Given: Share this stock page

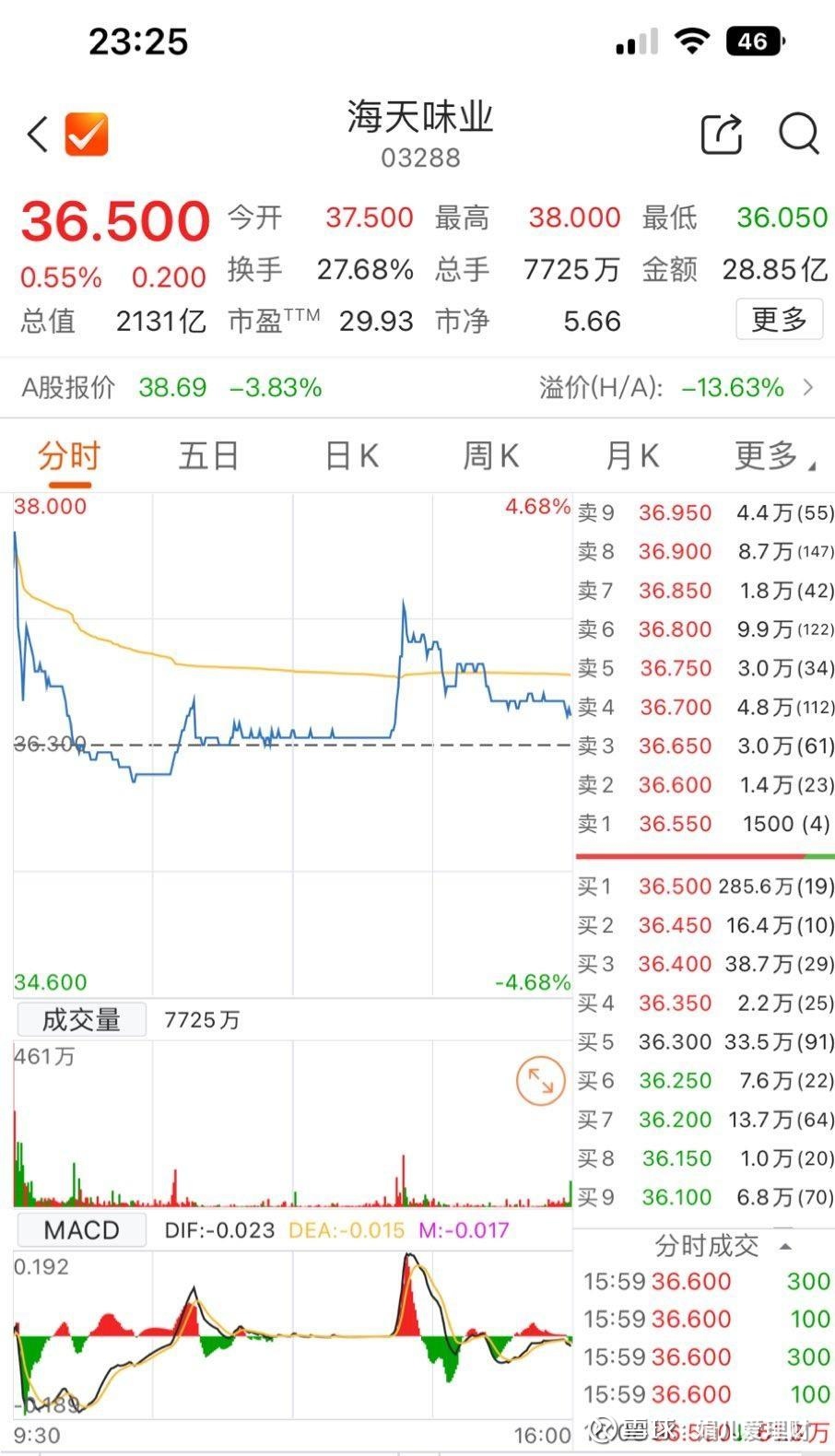Looking at the screenshot, I should (x=722, y=135).
